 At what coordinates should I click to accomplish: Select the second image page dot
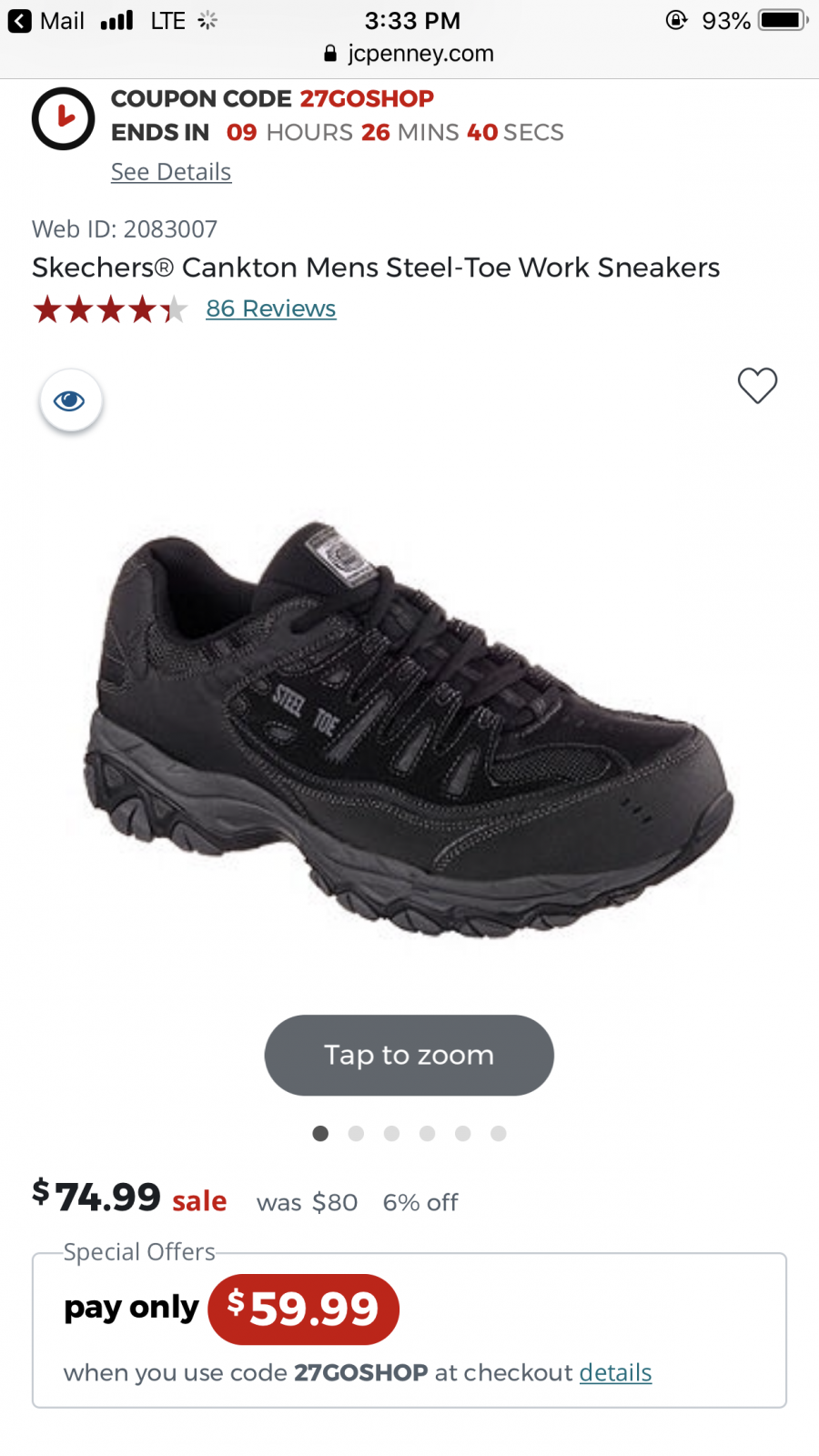coord(356,1133)
